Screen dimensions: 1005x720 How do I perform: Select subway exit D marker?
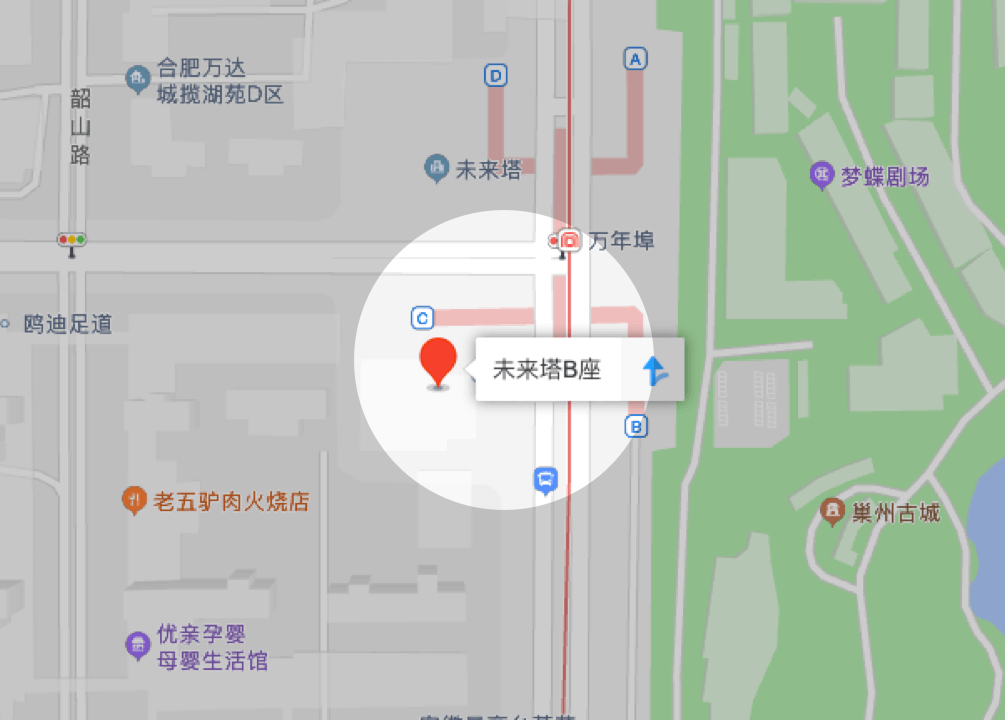click(x=495, y=75)
